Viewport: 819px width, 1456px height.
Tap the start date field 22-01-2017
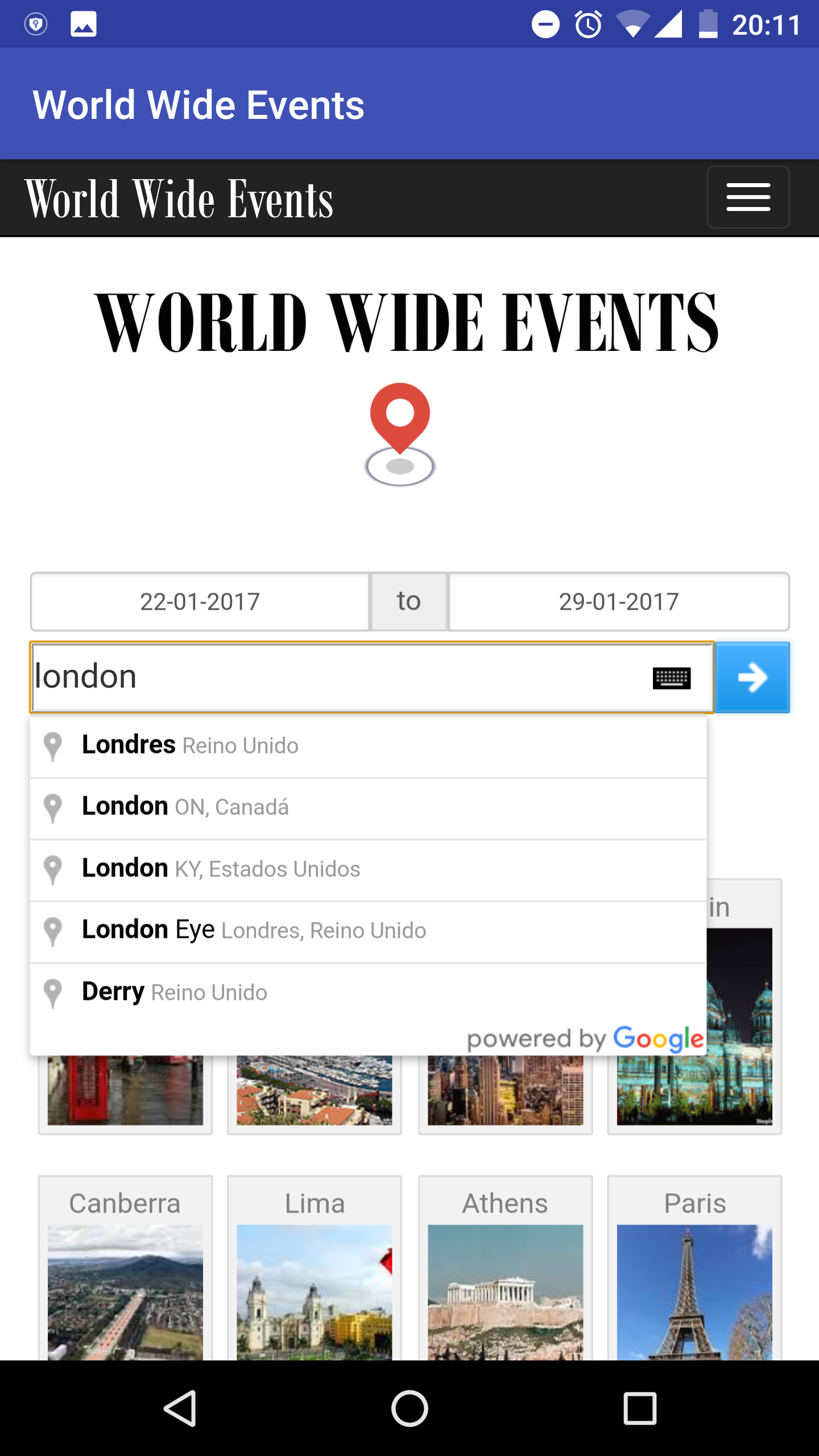(x=200, y=602)
